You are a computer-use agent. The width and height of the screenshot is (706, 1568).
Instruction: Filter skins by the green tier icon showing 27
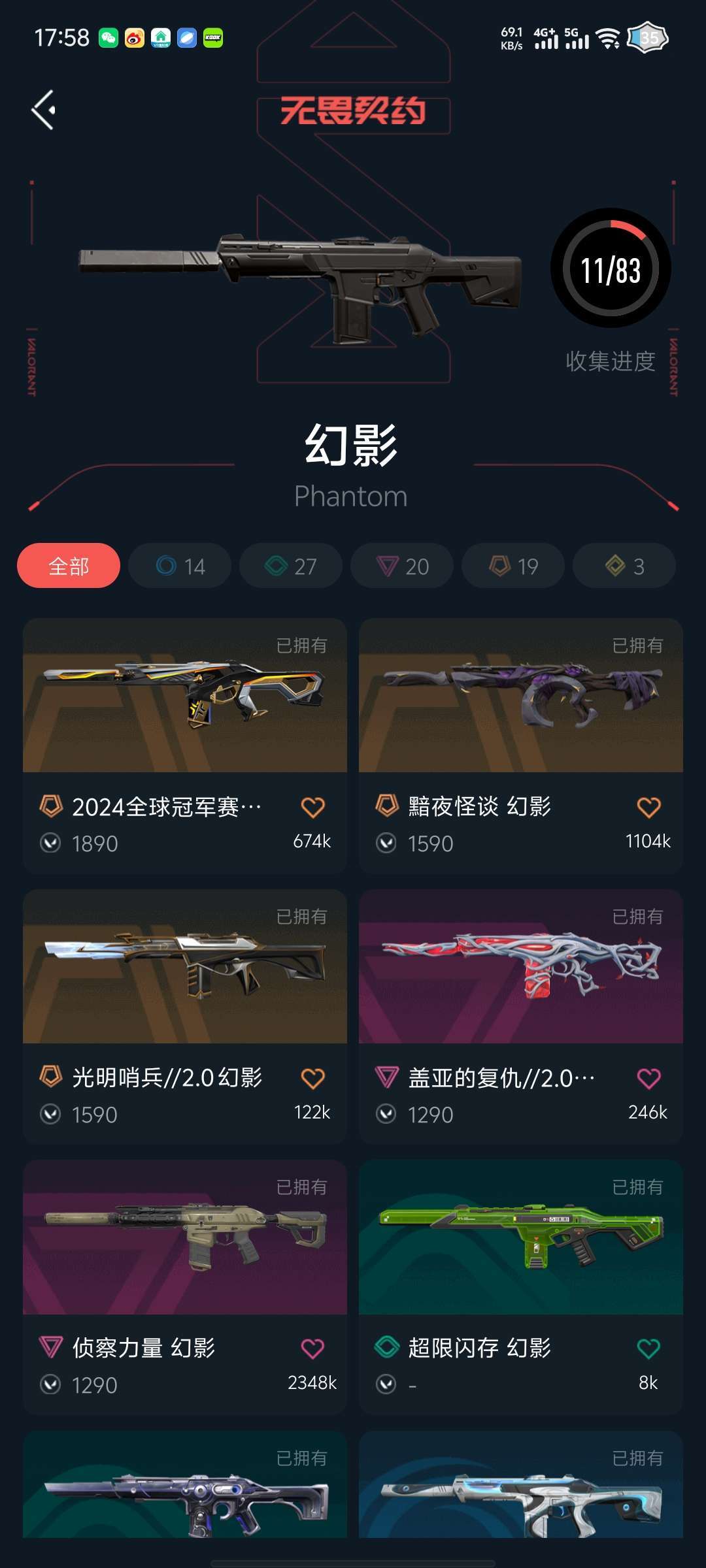point(290,566)
